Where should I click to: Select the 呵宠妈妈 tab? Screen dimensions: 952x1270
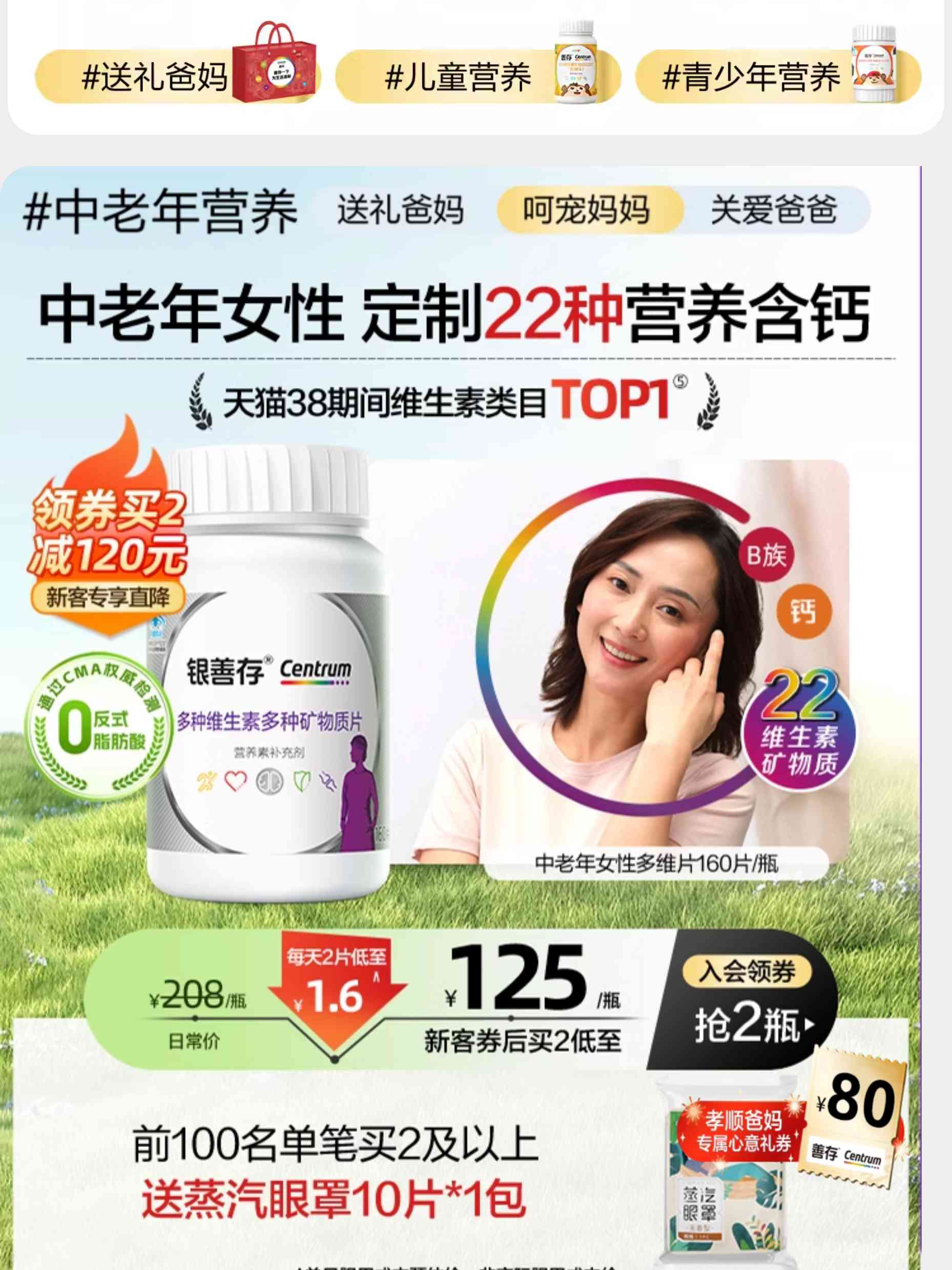(587, 210)
